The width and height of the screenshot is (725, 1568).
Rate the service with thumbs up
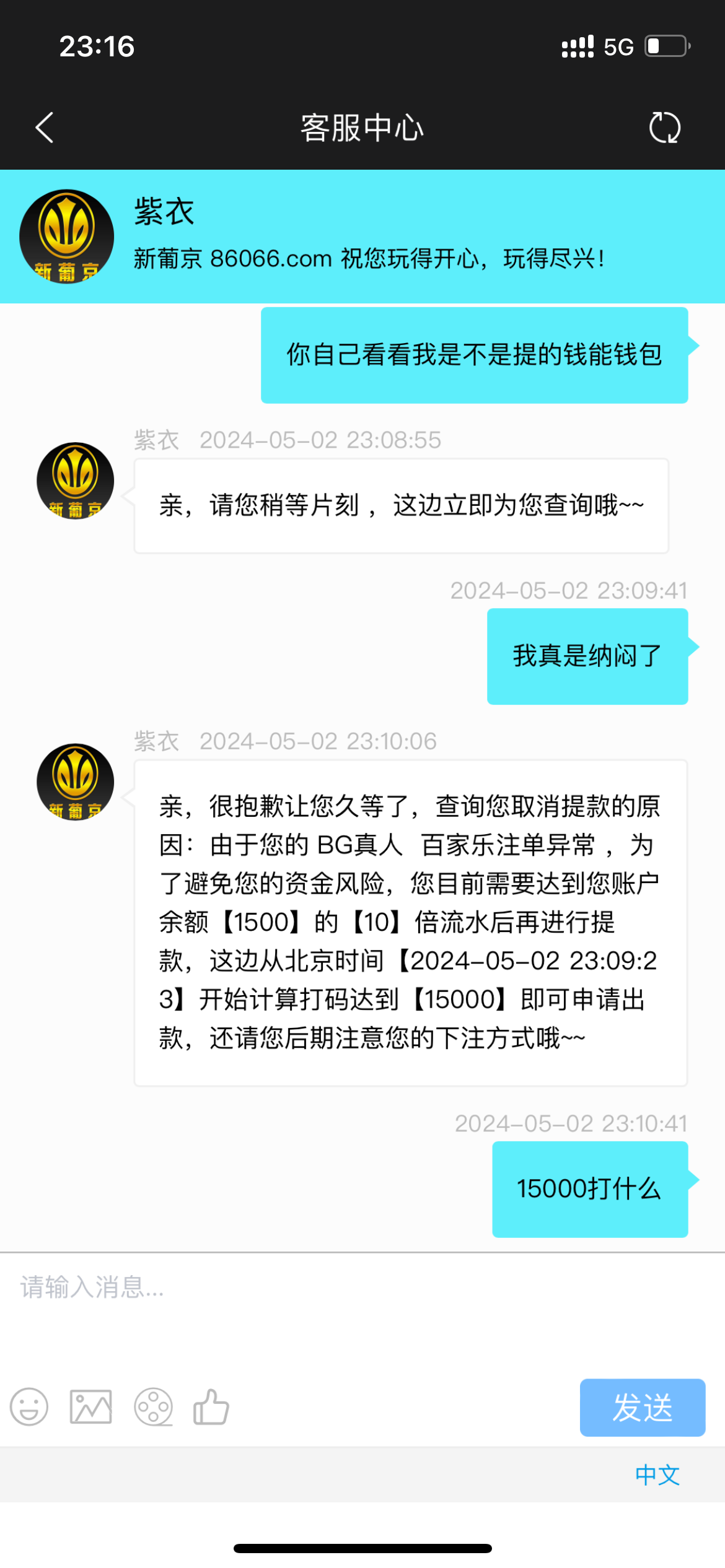211,1407
